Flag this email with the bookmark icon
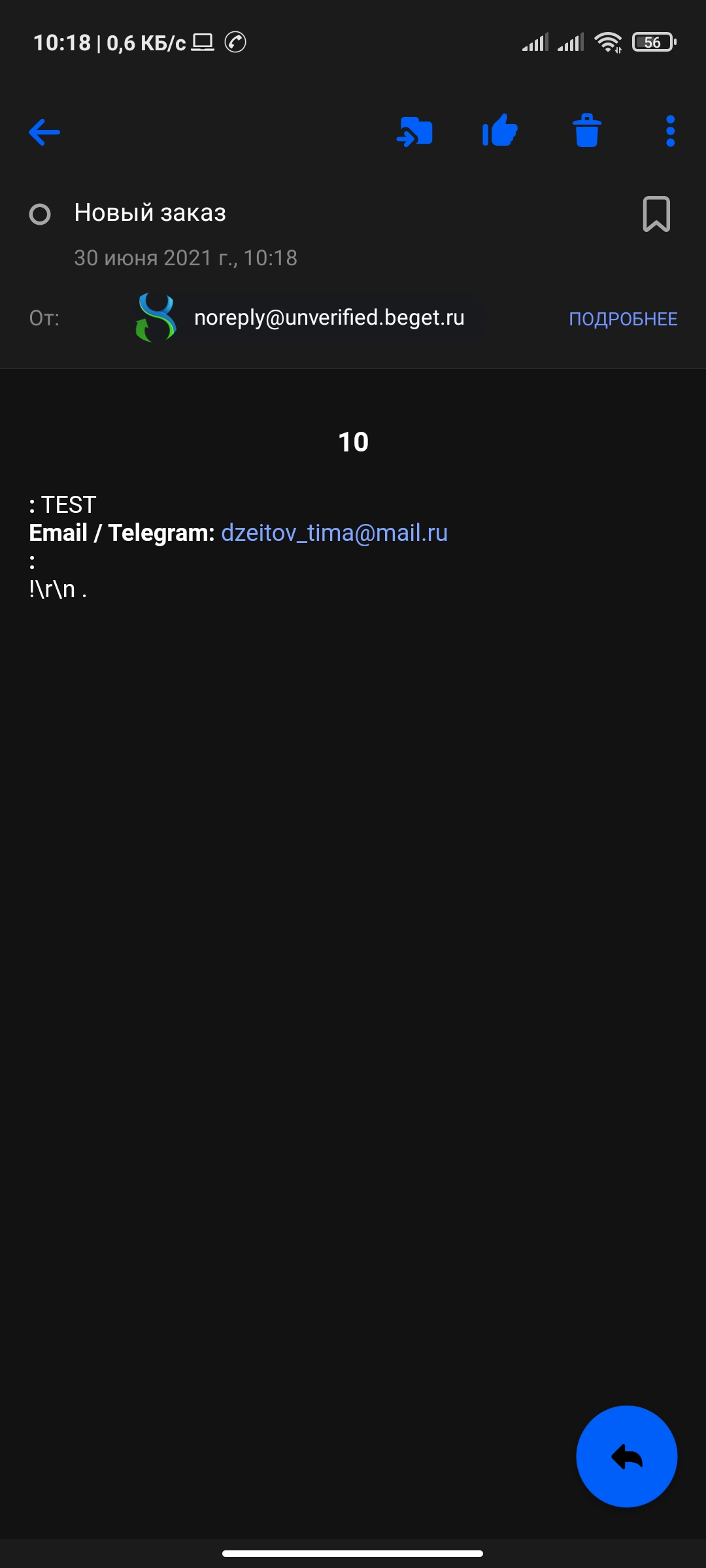Viewport: 706px width, 1568px height. point(656,214)
